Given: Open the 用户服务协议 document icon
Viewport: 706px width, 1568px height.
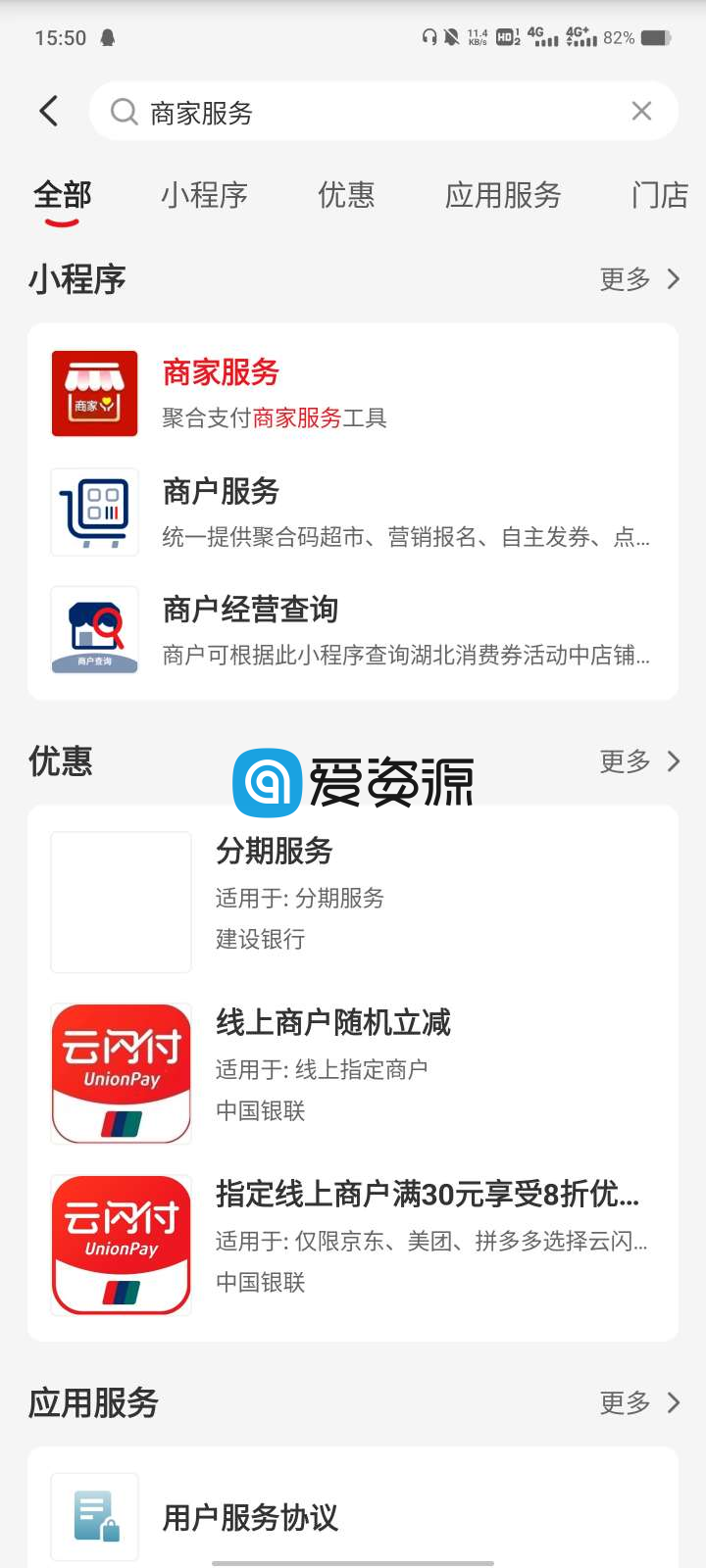Looking at the screenshot, I should point(94,1516).
